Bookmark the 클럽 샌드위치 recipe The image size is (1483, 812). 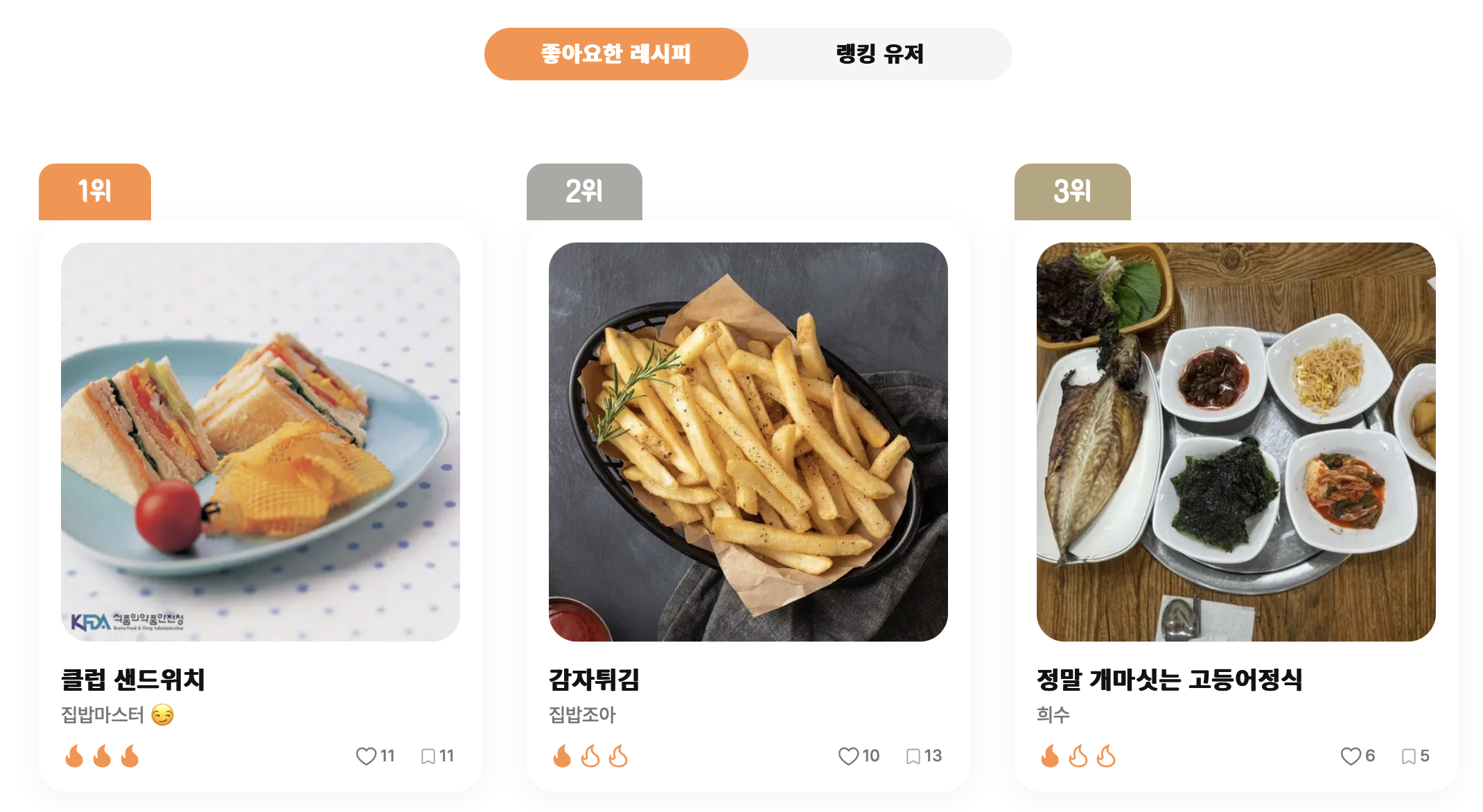428,756
